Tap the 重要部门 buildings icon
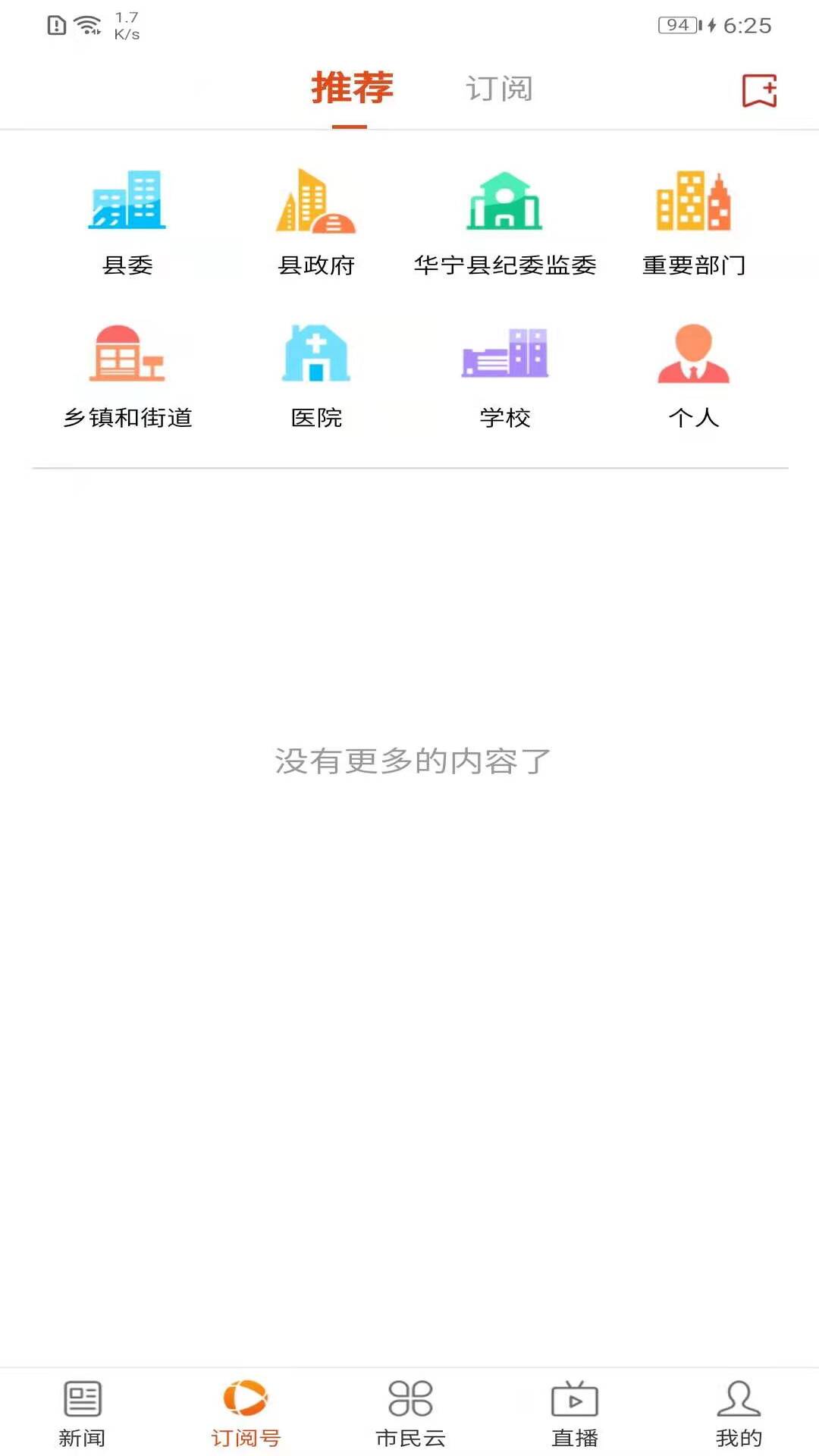The width and height of the screenshot is (819, 1456). coord(693,201)
